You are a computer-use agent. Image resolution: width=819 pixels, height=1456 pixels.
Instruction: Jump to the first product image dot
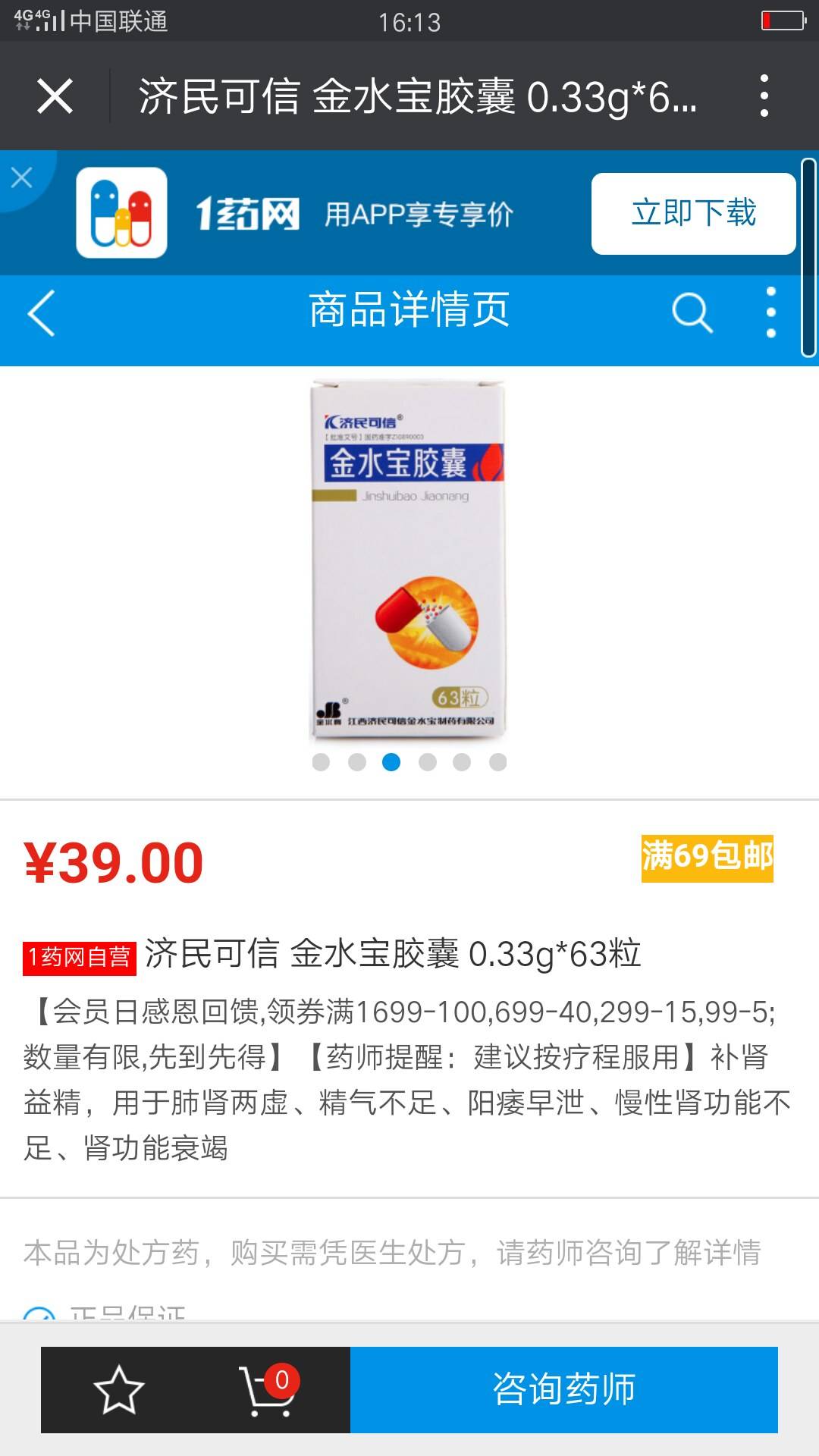pos(321,762)
